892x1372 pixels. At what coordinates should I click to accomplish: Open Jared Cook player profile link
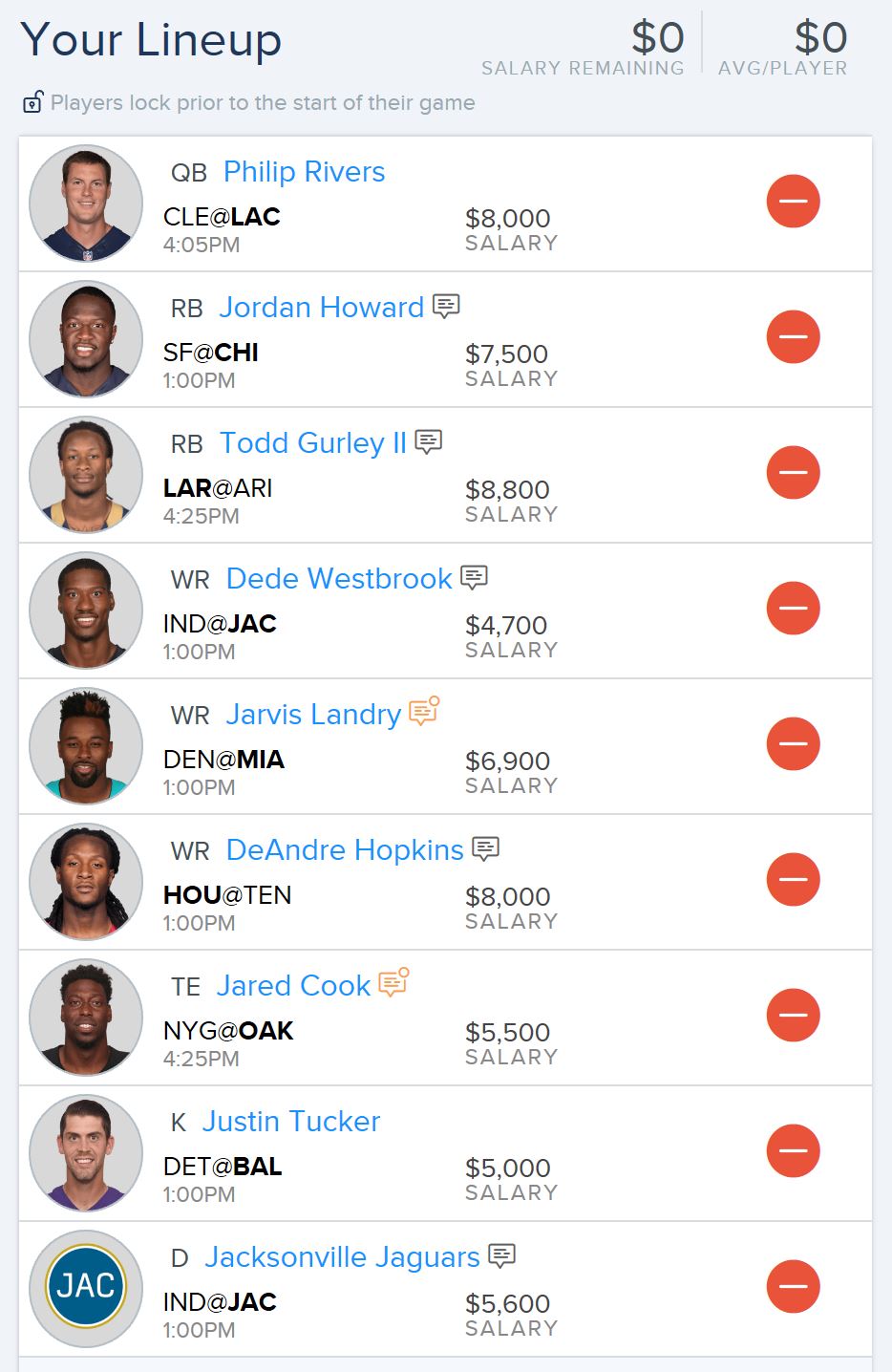(x=293, y=986)
